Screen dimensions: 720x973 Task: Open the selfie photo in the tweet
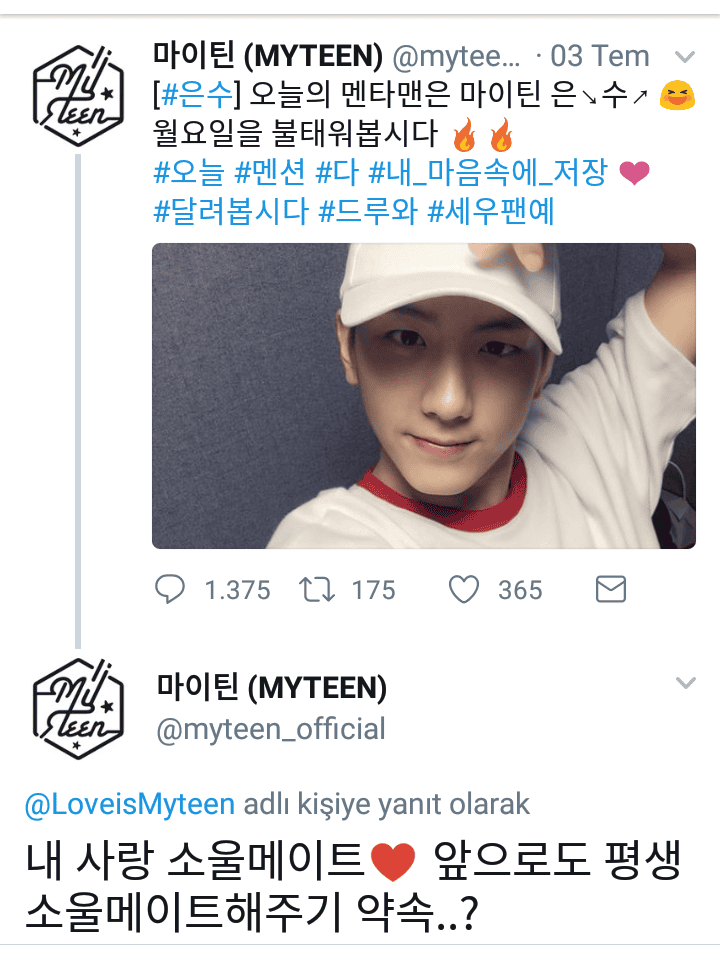click(423, 396)
